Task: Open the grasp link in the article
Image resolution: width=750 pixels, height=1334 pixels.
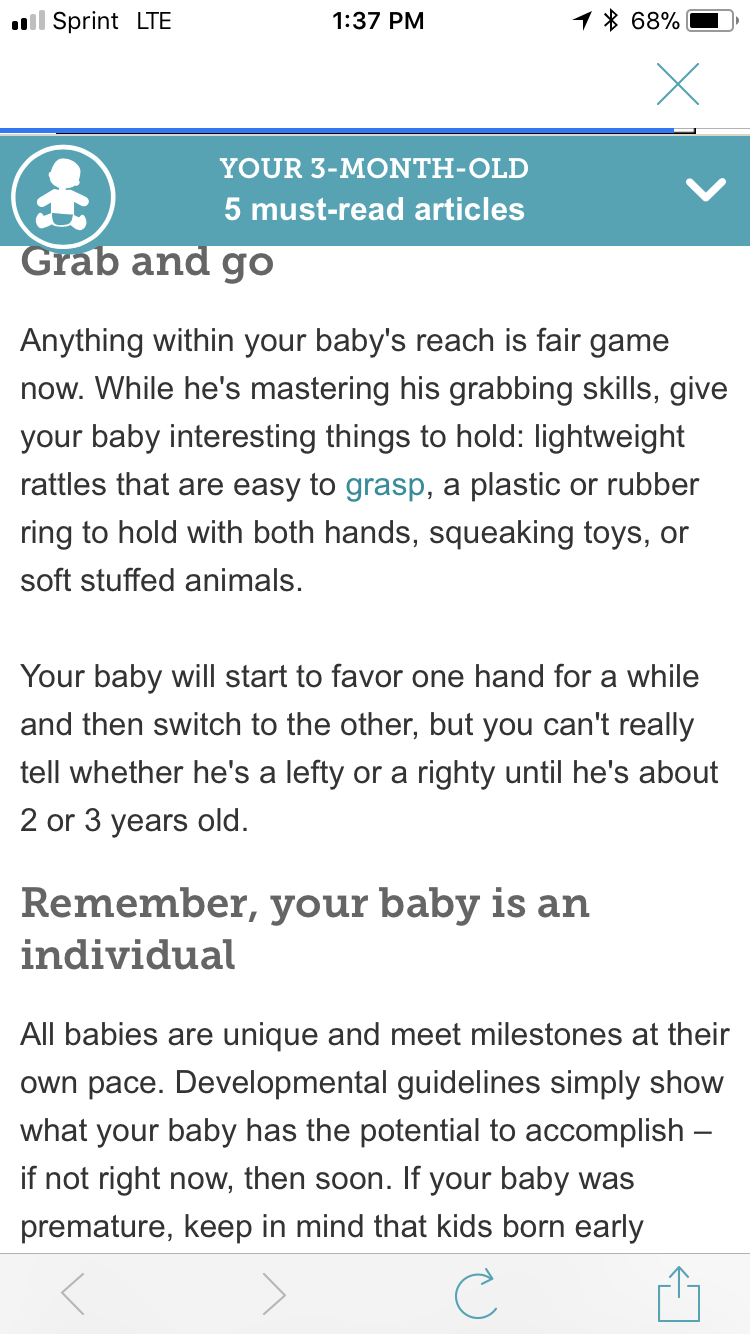Action: pos(386,485)
